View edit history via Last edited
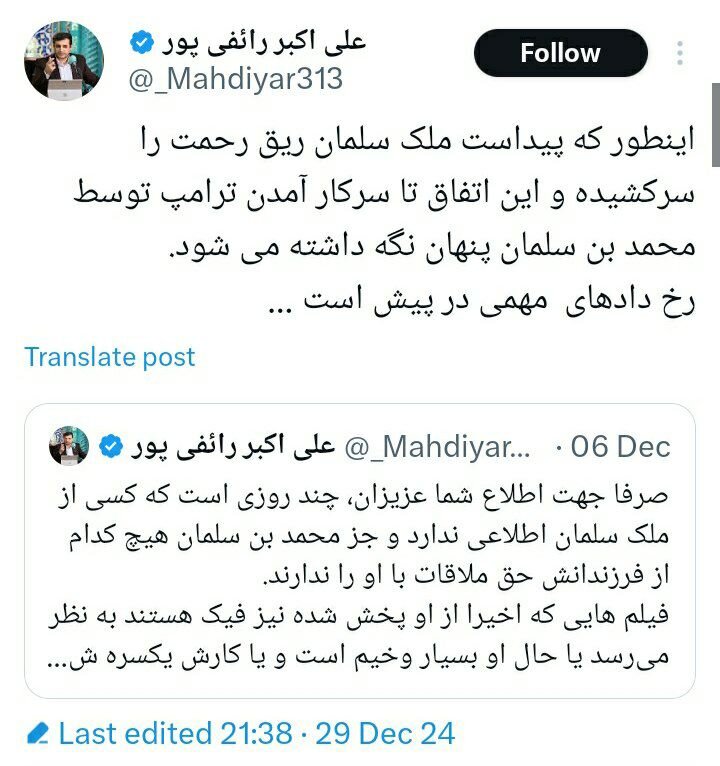 (x=240, y=734)
